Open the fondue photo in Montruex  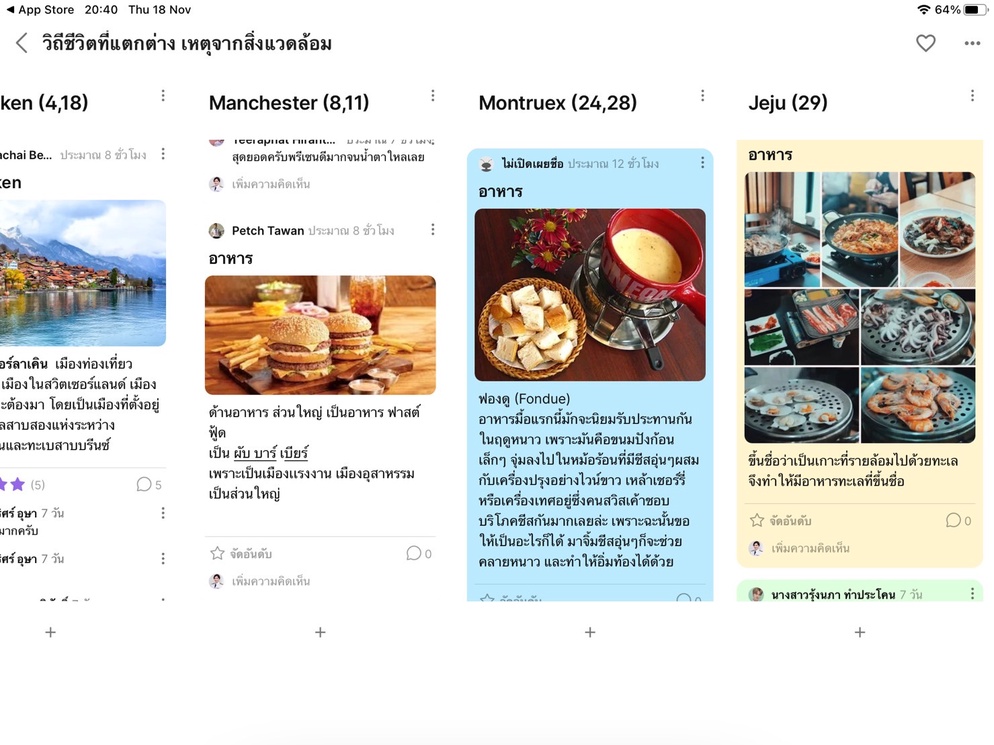590,294
